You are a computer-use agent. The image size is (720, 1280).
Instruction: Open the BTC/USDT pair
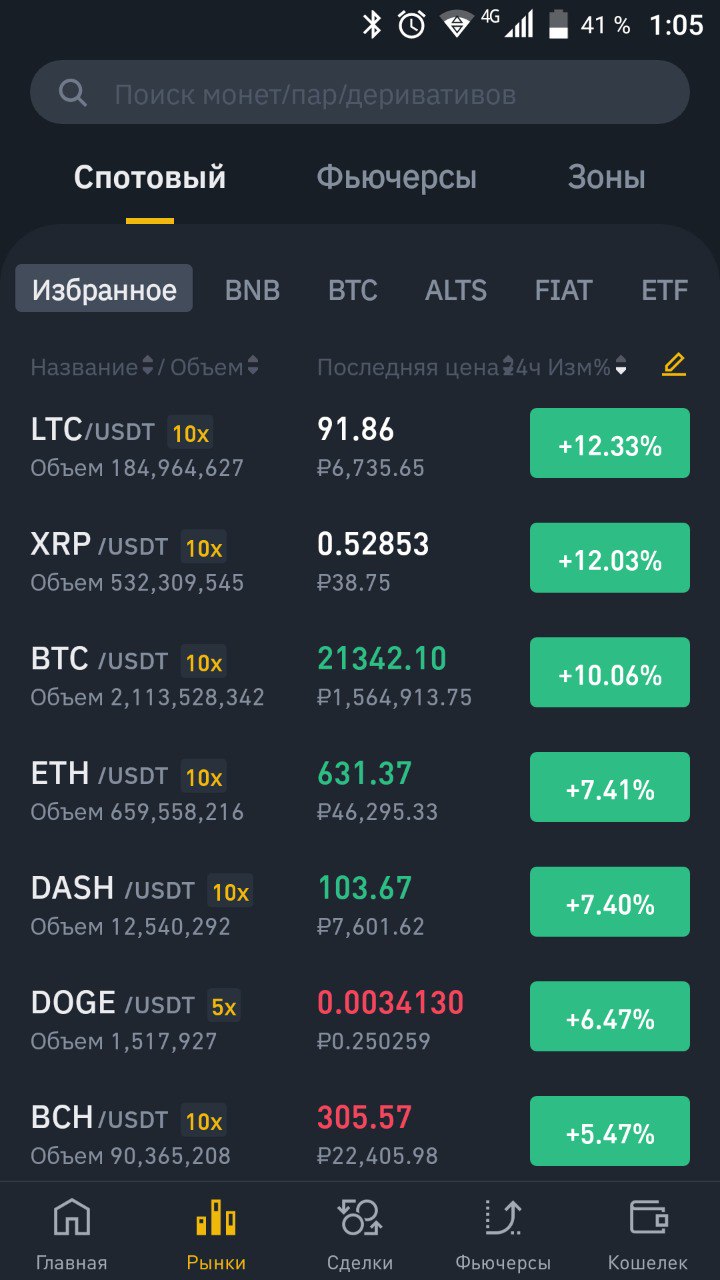(360, 673)
